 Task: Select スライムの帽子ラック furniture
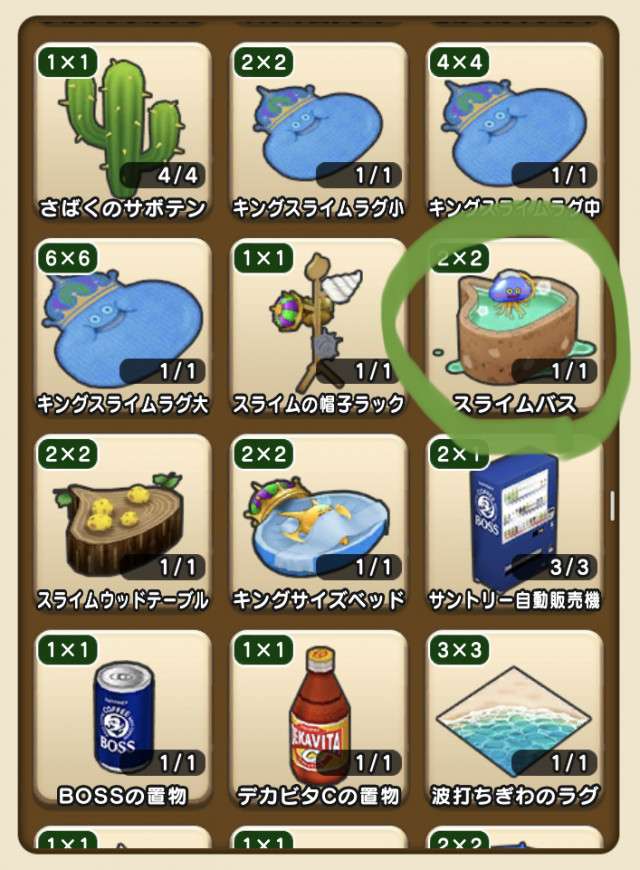[319, 327]
